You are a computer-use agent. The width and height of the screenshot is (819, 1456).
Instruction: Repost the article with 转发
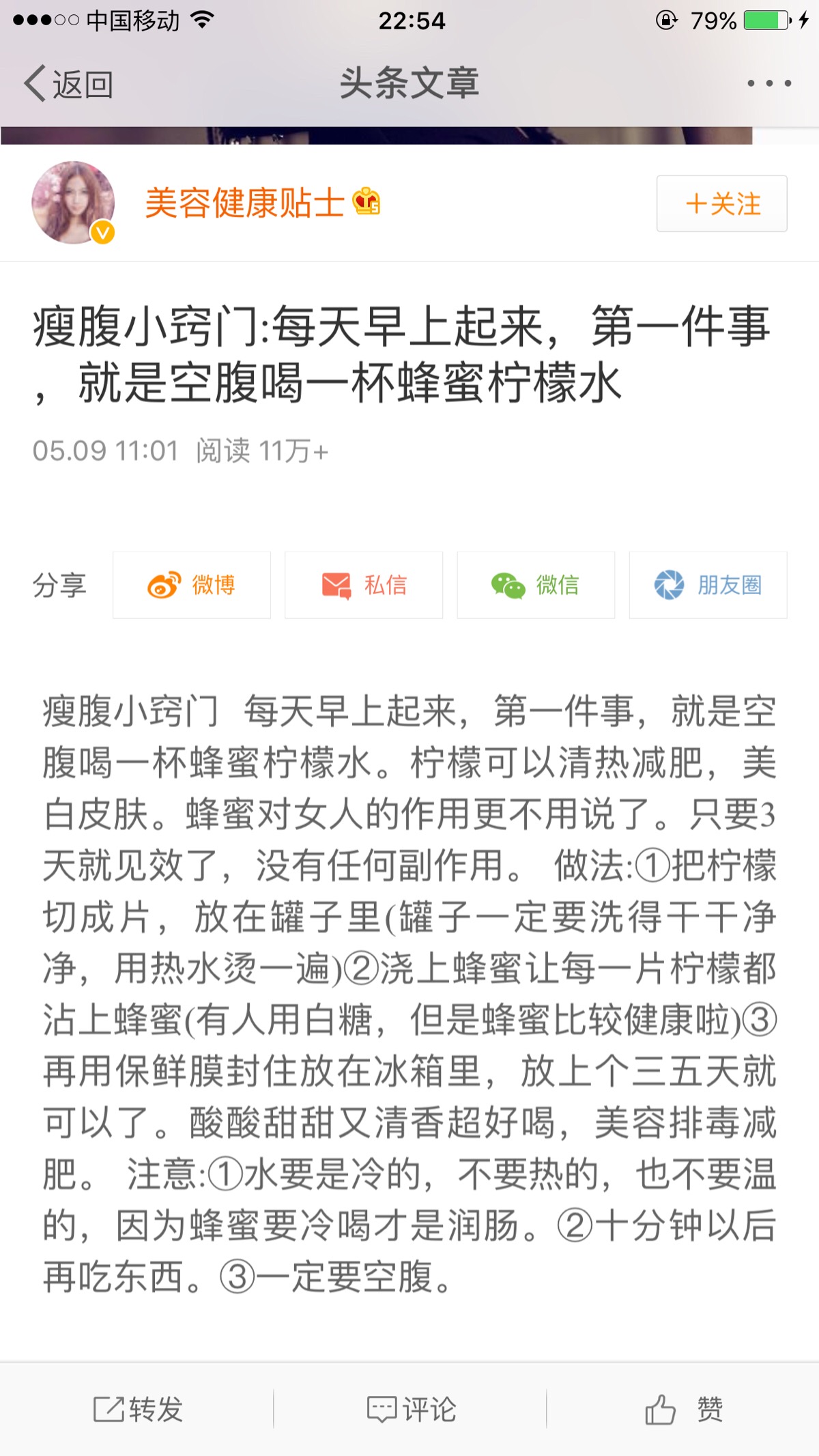coord(138,1409)
